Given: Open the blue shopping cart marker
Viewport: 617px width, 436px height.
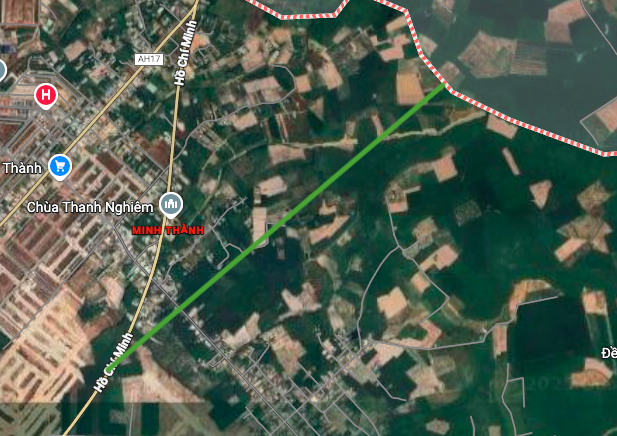Looking at the screenshot, I should pos(60,166).
